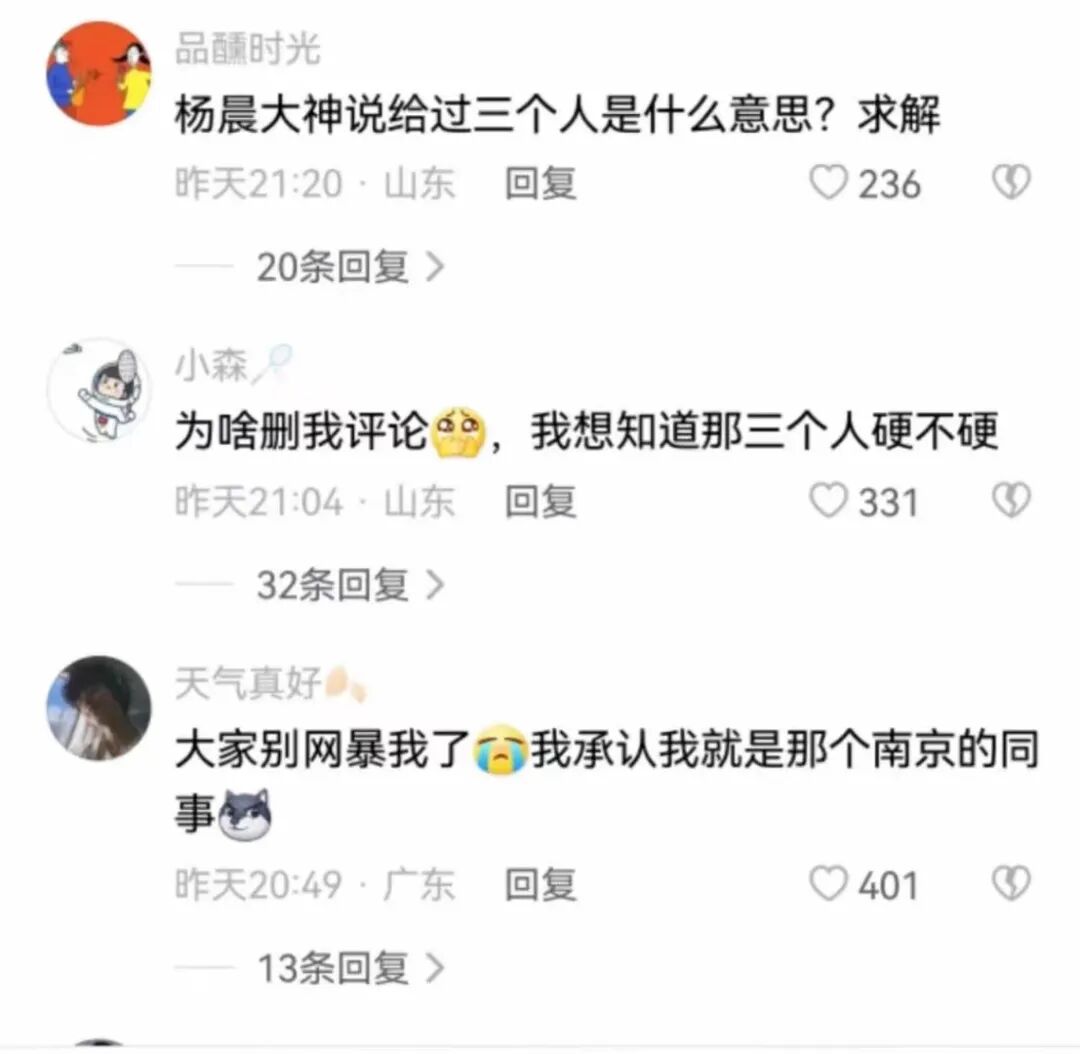Reply to 天气真好's comment
Viewport: 1080px width, 1054px height.
(x=540, y=885)
